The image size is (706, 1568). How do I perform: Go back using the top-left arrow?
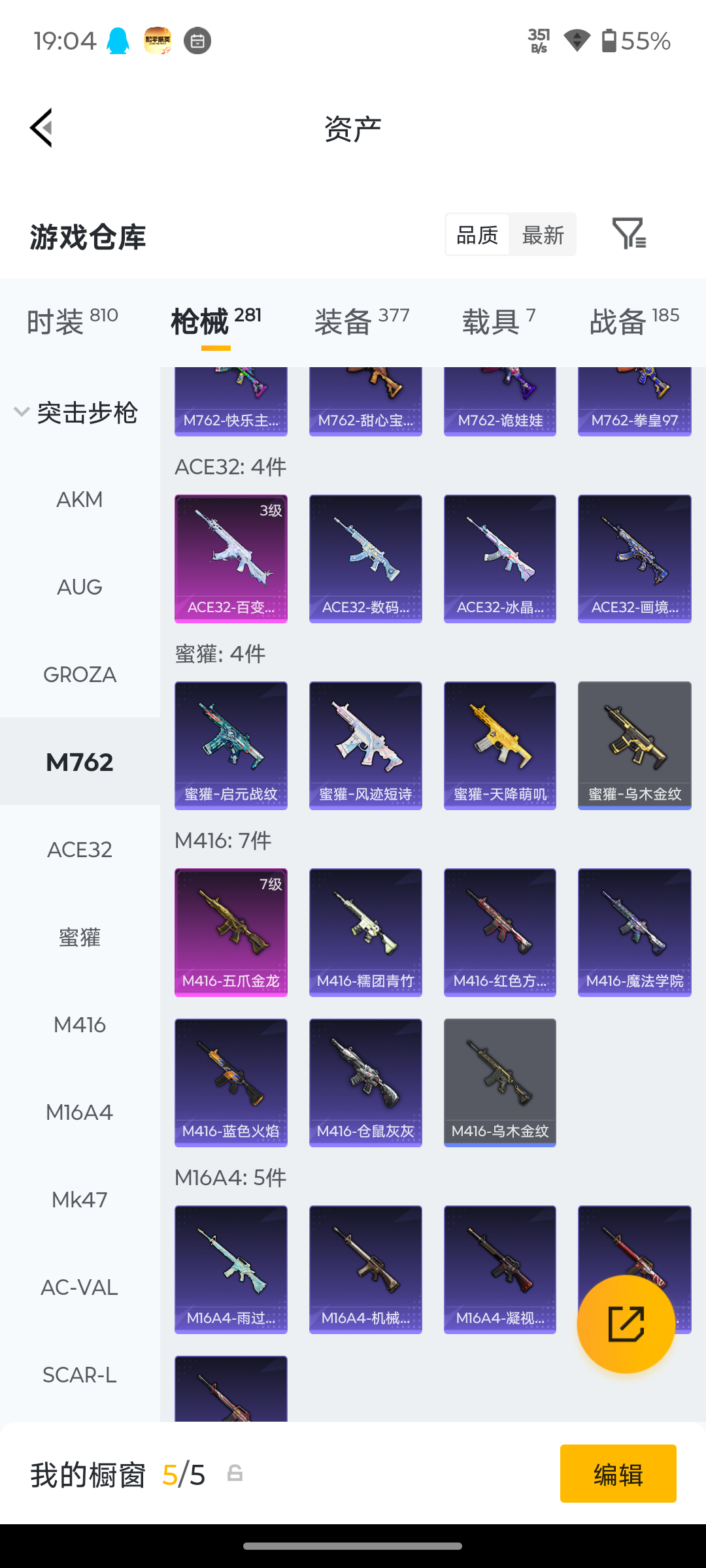point(41,128)
